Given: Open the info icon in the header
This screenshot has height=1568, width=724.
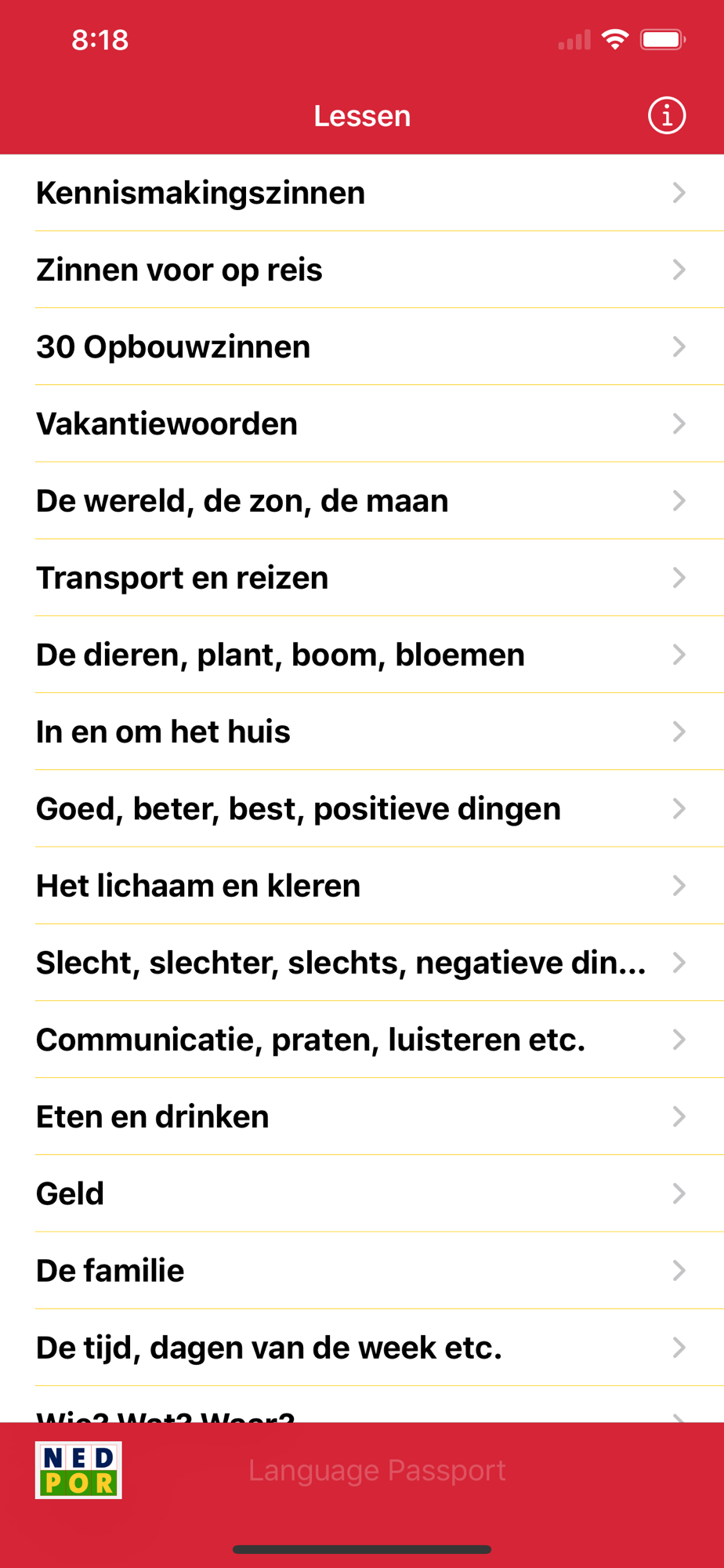Looking at the screenshot, I should (x=667, y=116).
